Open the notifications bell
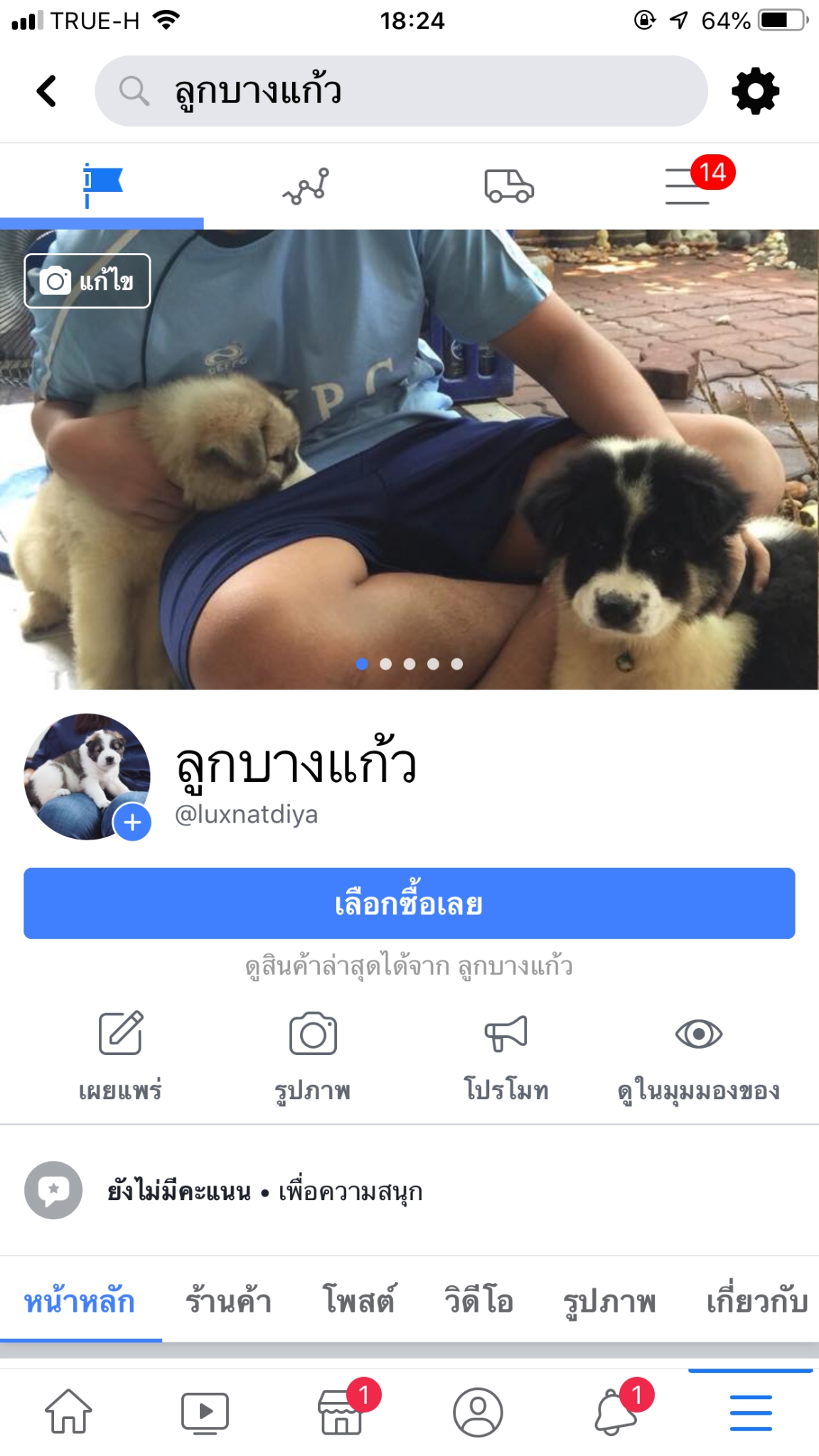Image resolution: width=819 pixels, height=1456 pixels. pyautogui.click(x=616, y=1413)
